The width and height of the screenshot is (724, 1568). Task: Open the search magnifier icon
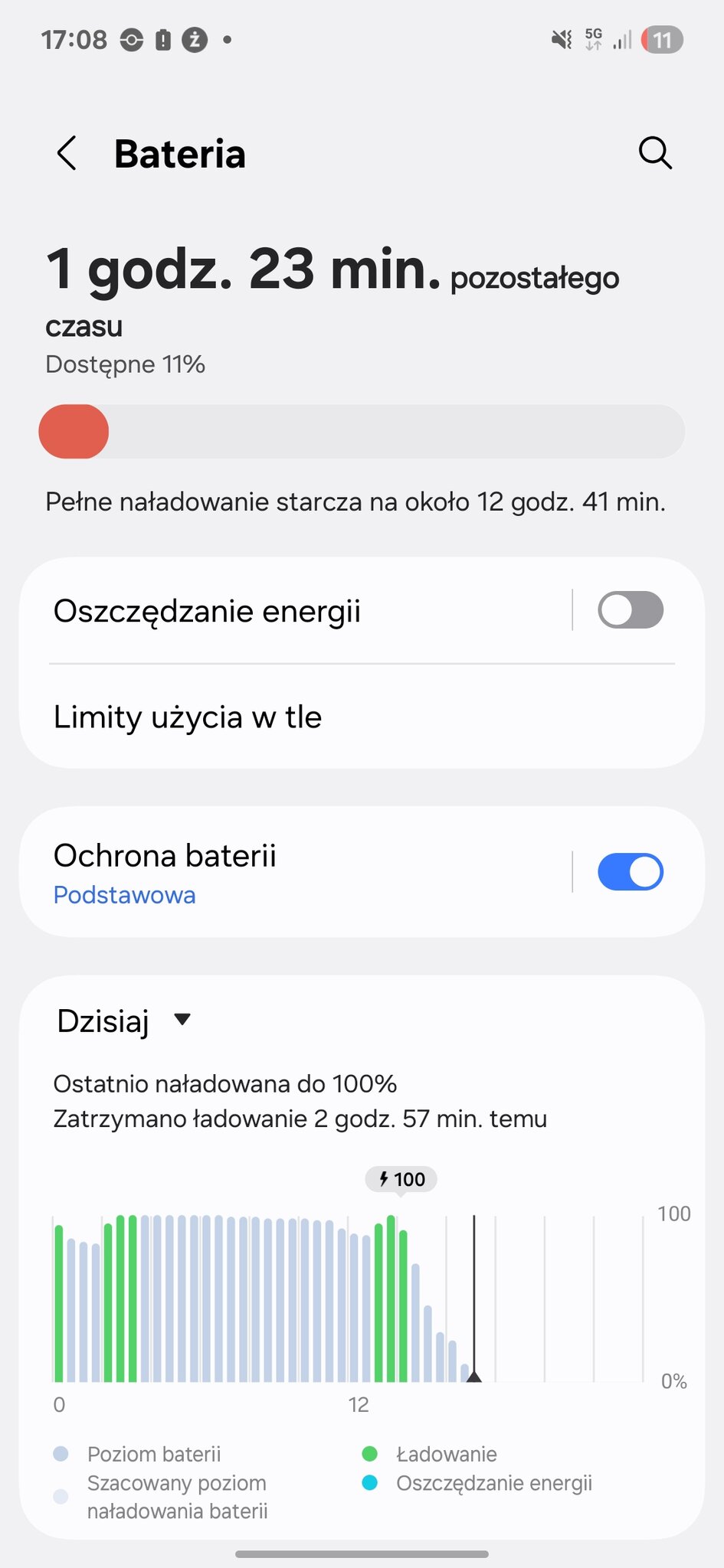pyautogui.click(x=655, y=153)
